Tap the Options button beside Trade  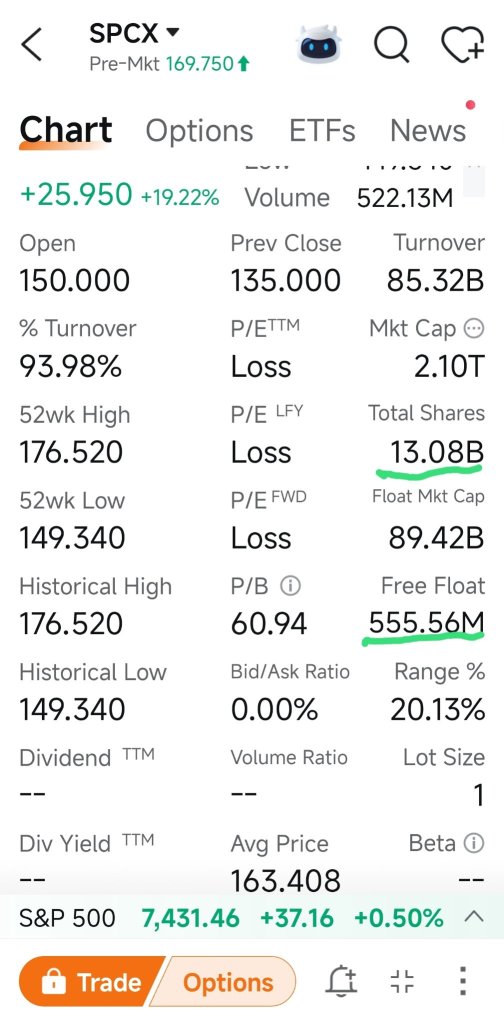(227, 982)
